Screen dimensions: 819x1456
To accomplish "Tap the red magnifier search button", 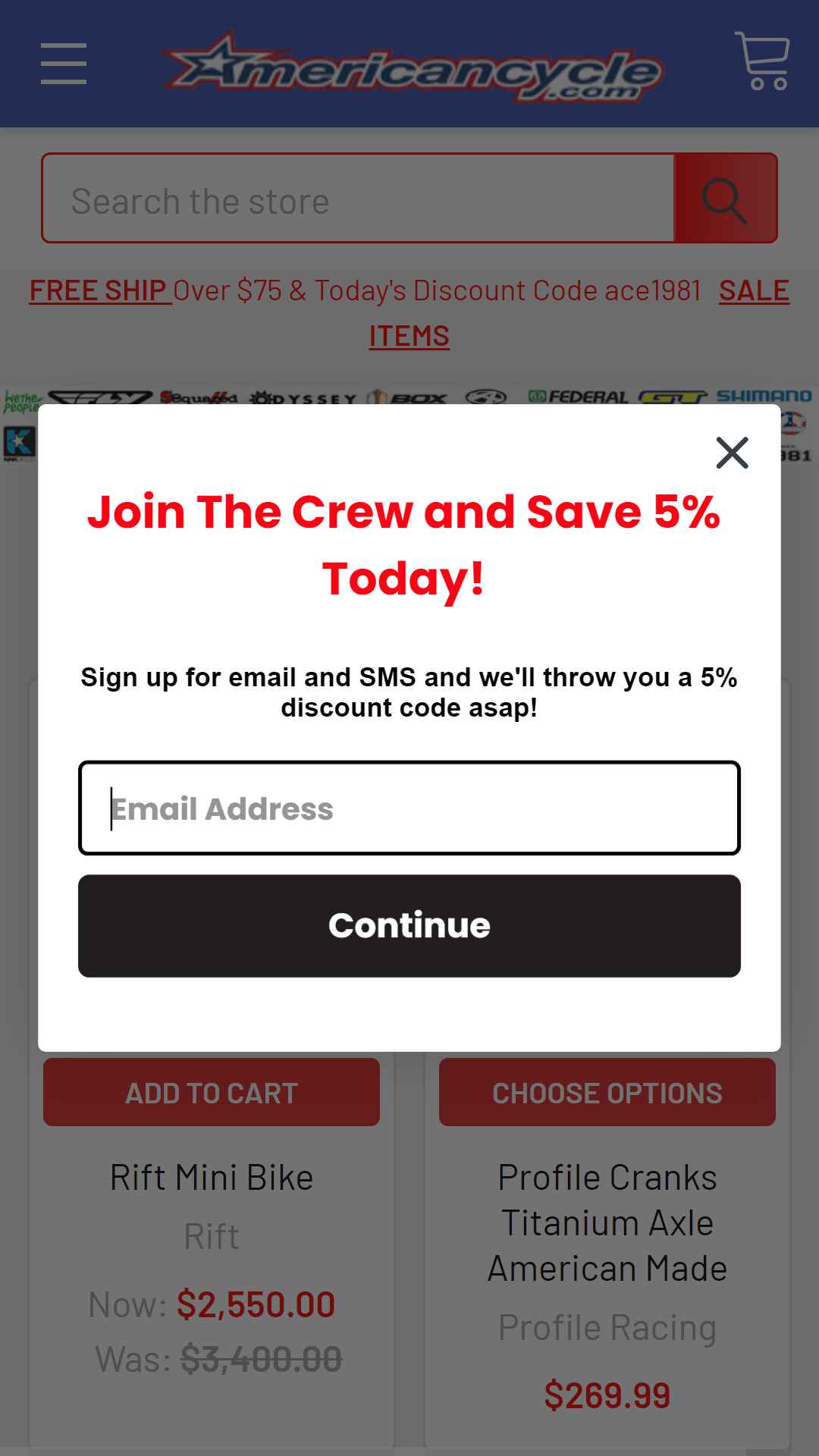I will pos(726,198).
